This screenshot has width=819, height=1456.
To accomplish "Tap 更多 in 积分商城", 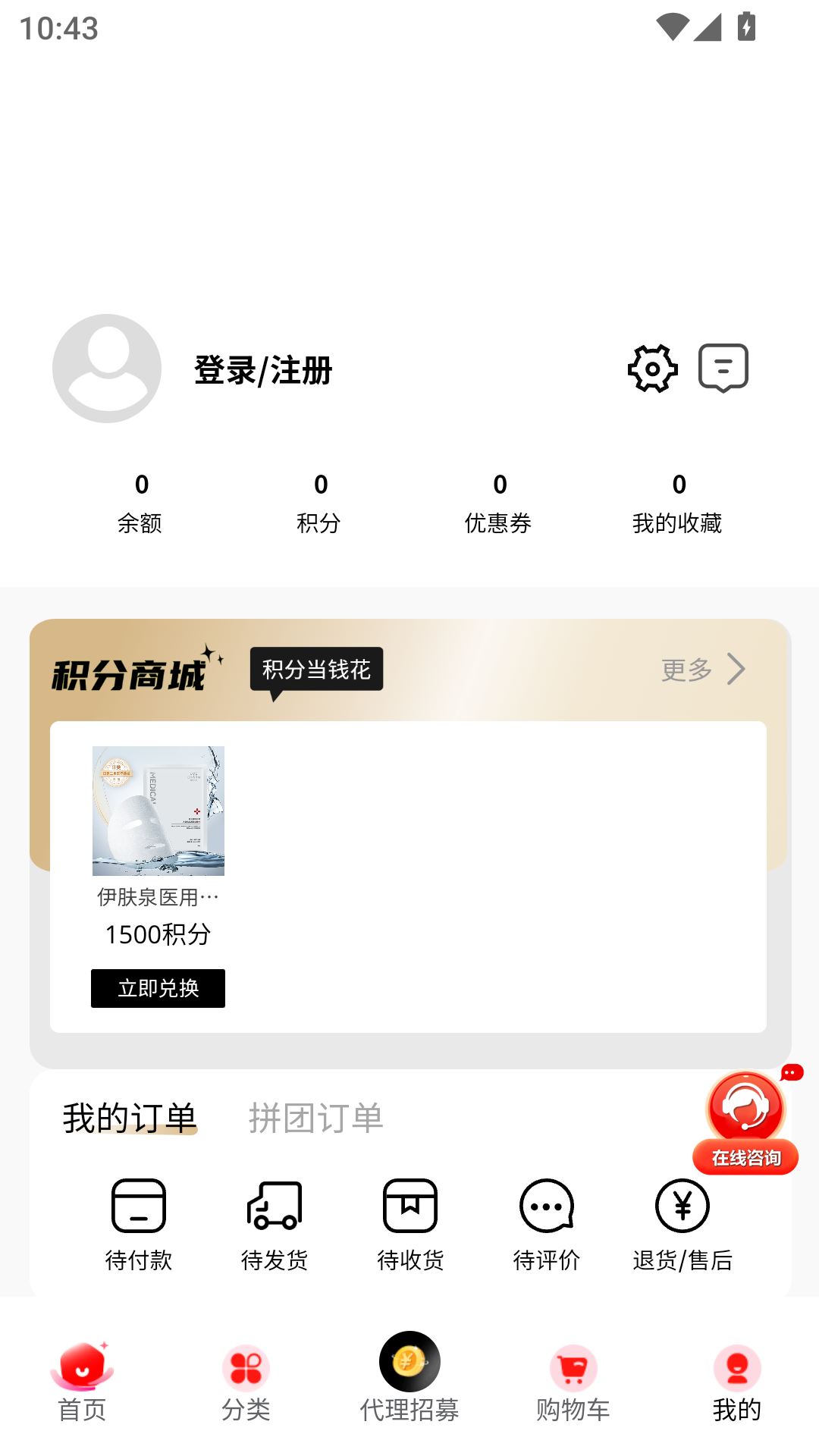I will (704, 670).
